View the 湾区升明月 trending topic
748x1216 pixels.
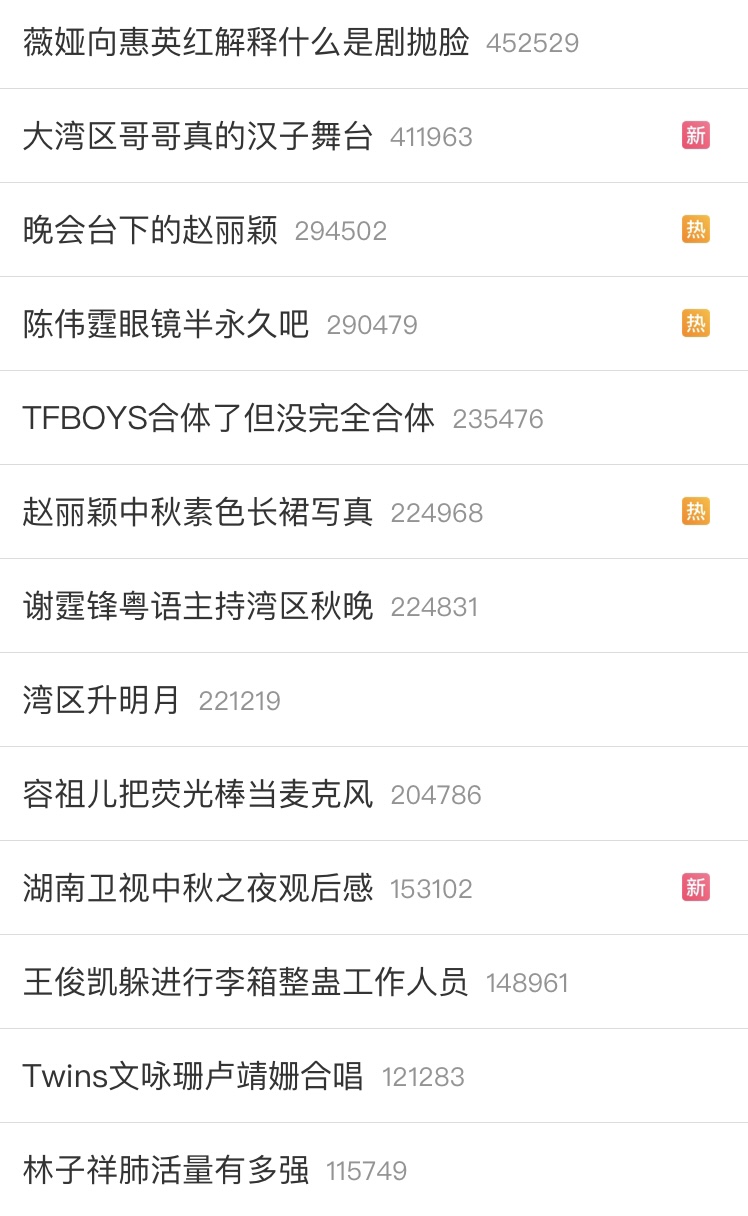coord(102,701)
